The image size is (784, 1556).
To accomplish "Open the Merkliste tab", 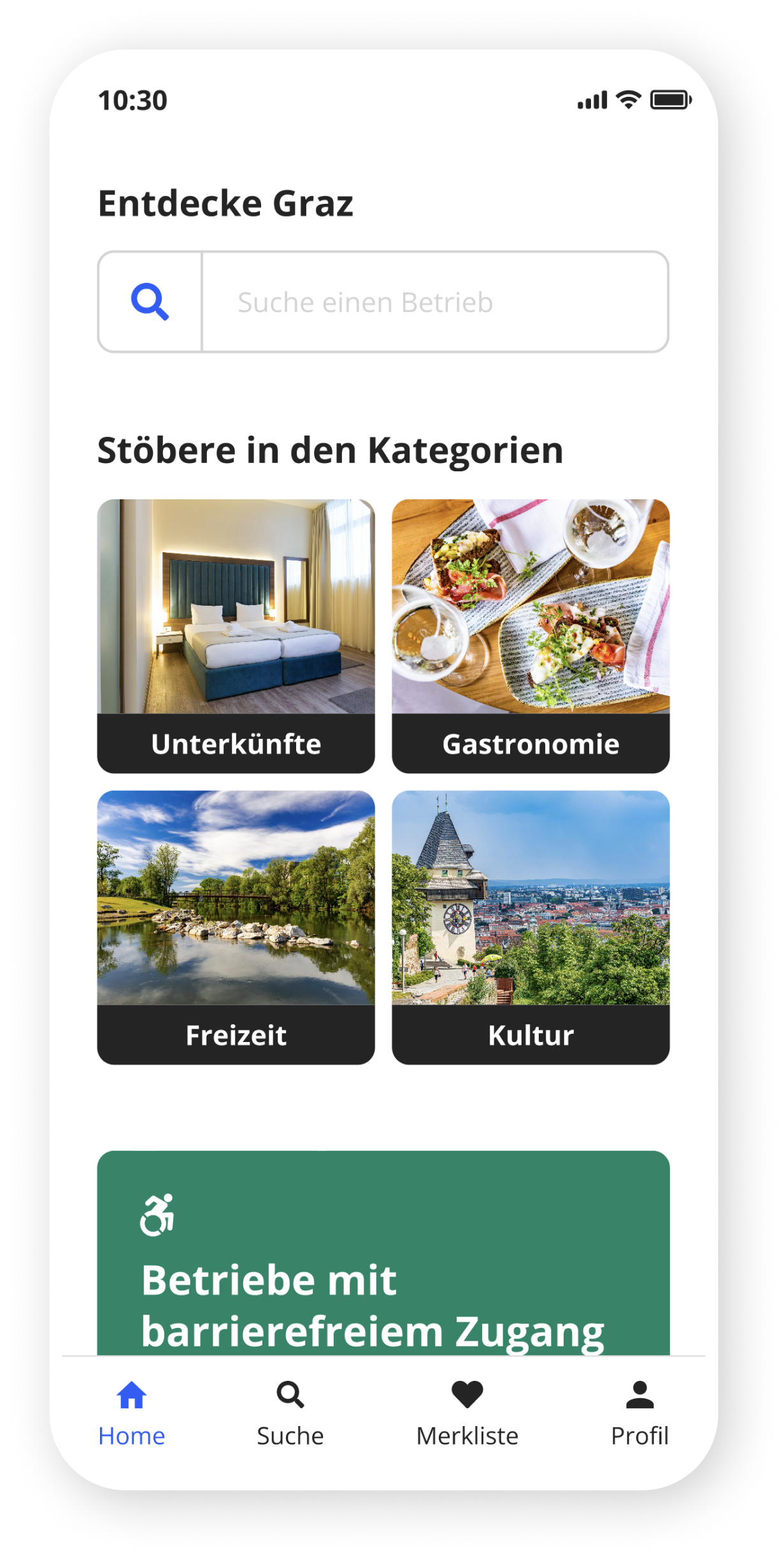I will pyautogui.click(x=467, y=1413).
